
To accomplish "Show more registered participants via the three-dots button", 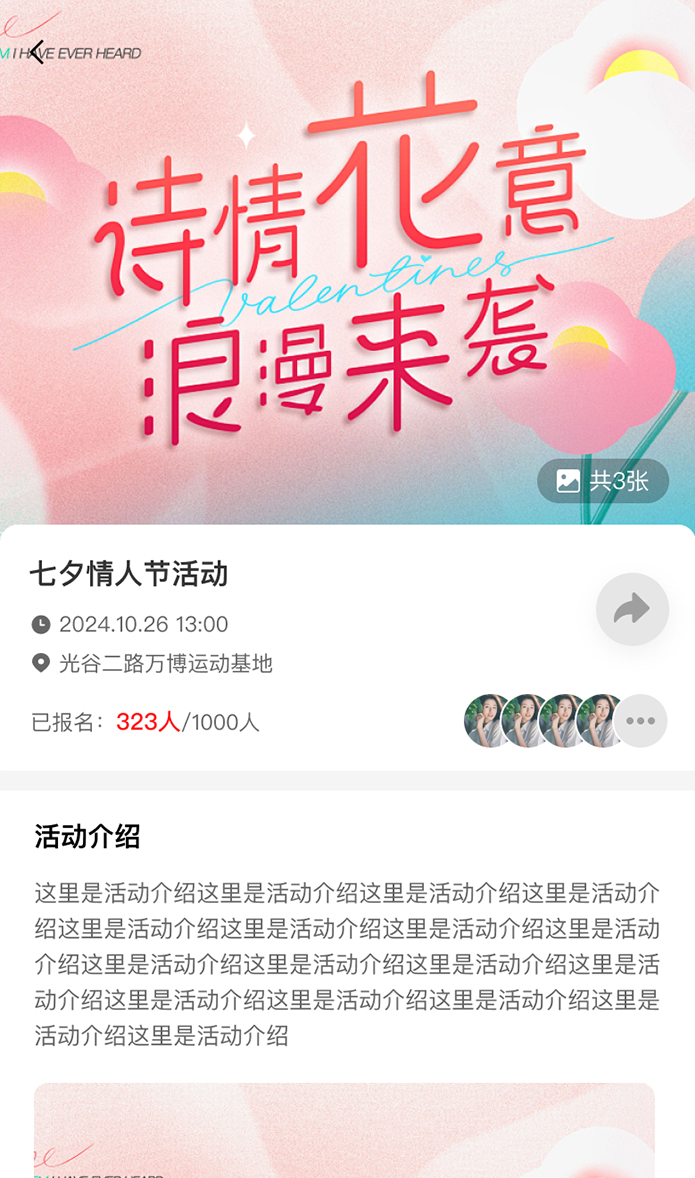I will 640,720.
